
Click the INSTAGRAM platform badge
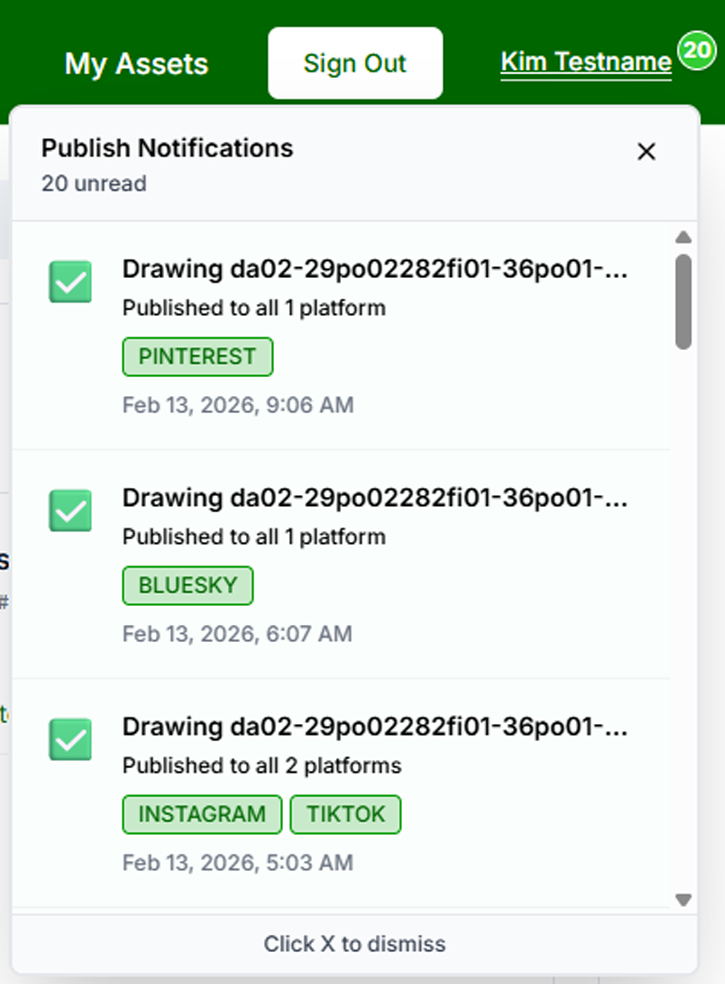(201, 815)
